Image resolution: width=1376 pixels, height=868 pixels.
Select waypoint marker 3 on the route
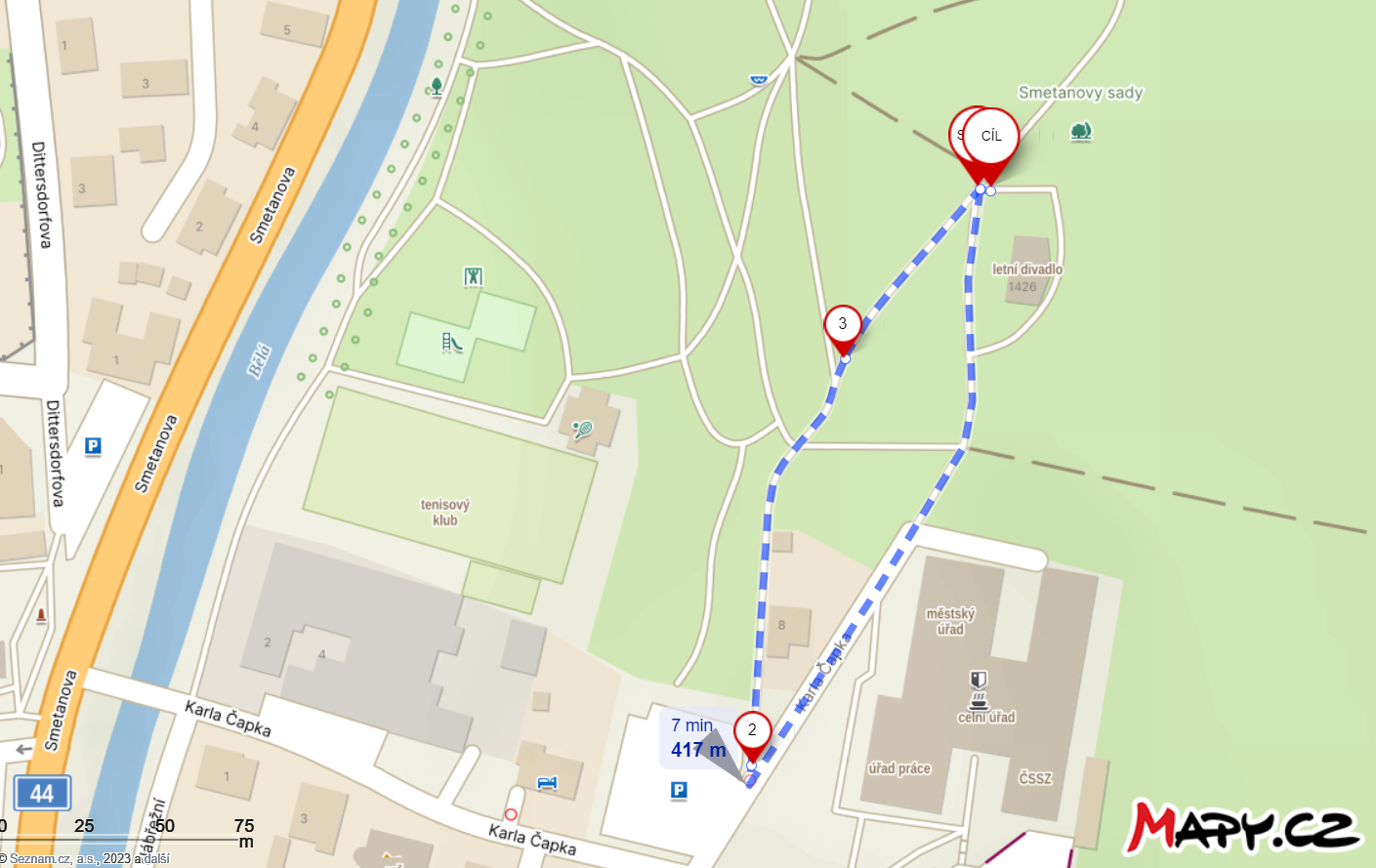[843, 325]
